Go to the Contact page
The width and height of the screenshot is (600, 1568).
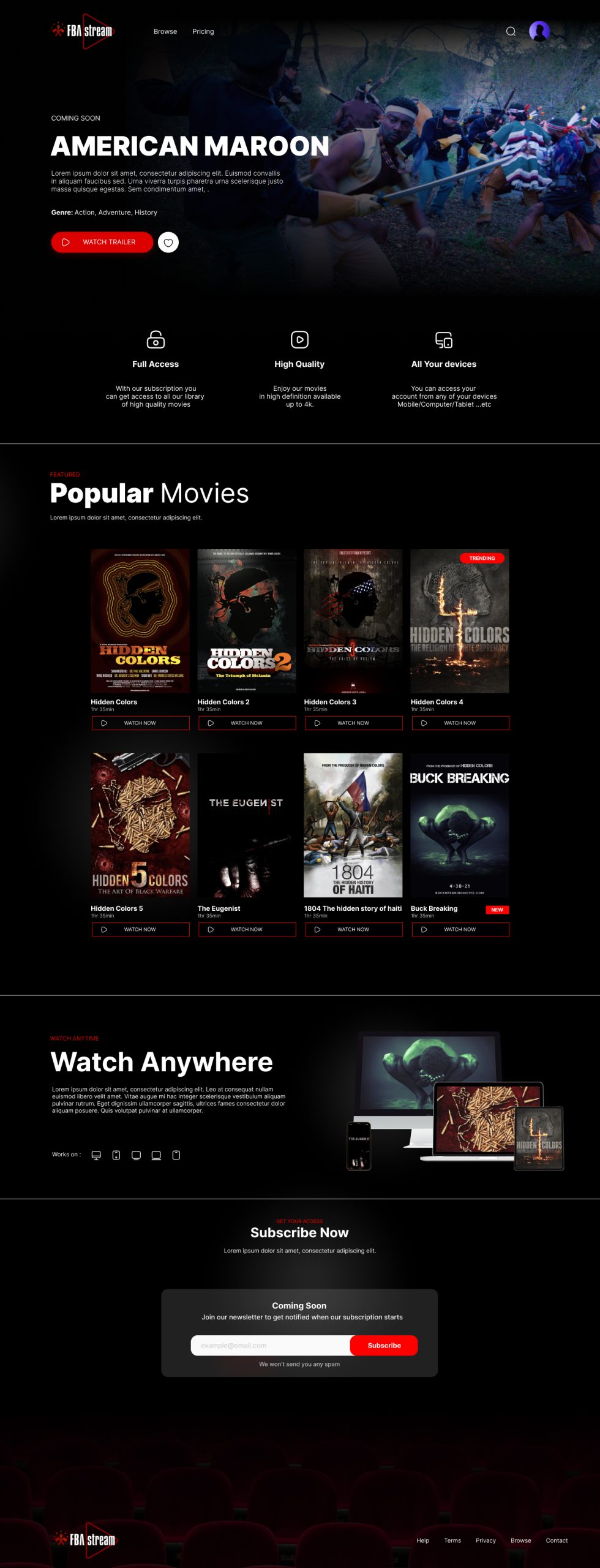click(557, 1540)
